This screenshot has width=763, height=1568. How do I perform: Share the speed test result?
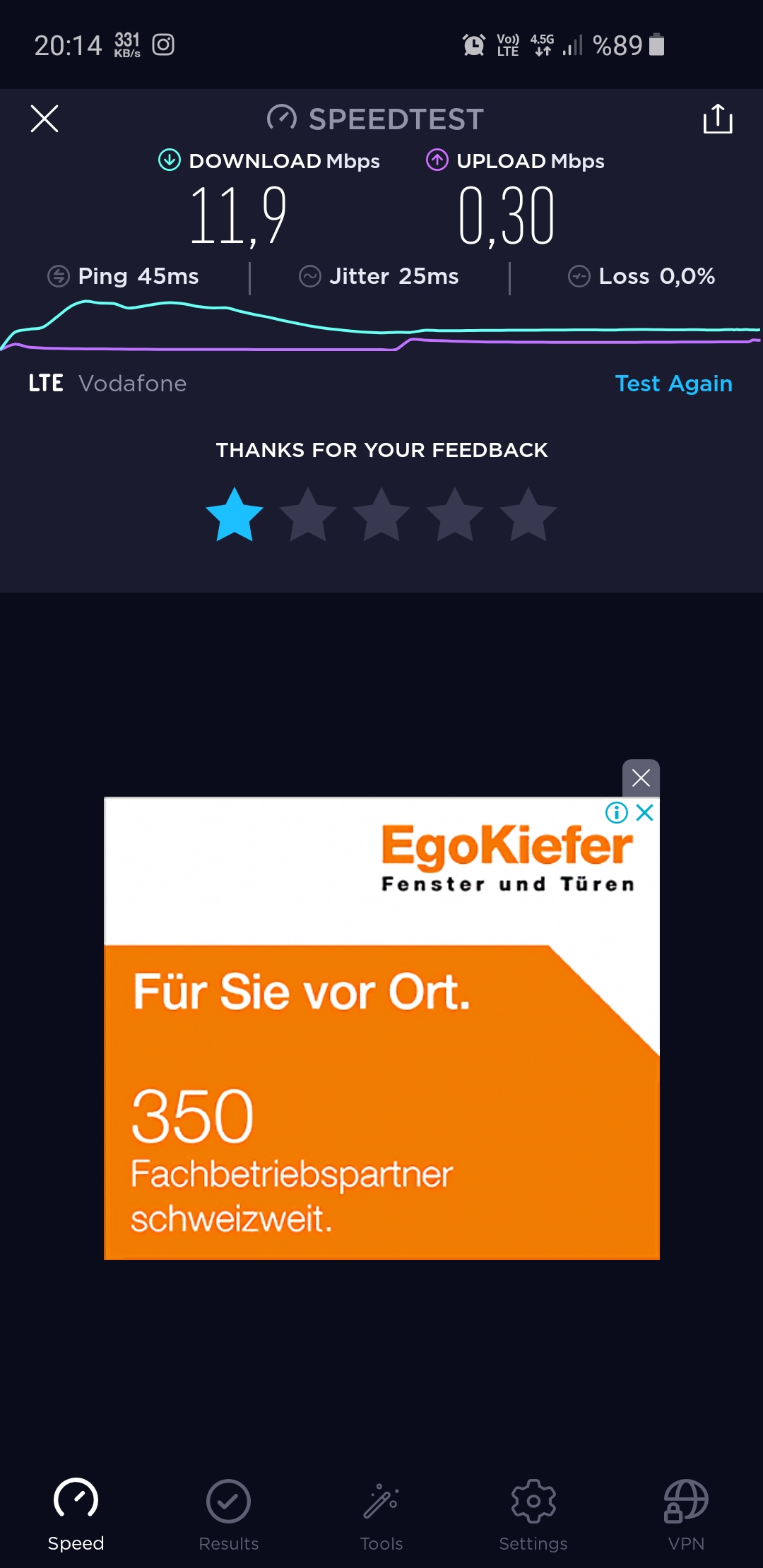tap(718, 119)
